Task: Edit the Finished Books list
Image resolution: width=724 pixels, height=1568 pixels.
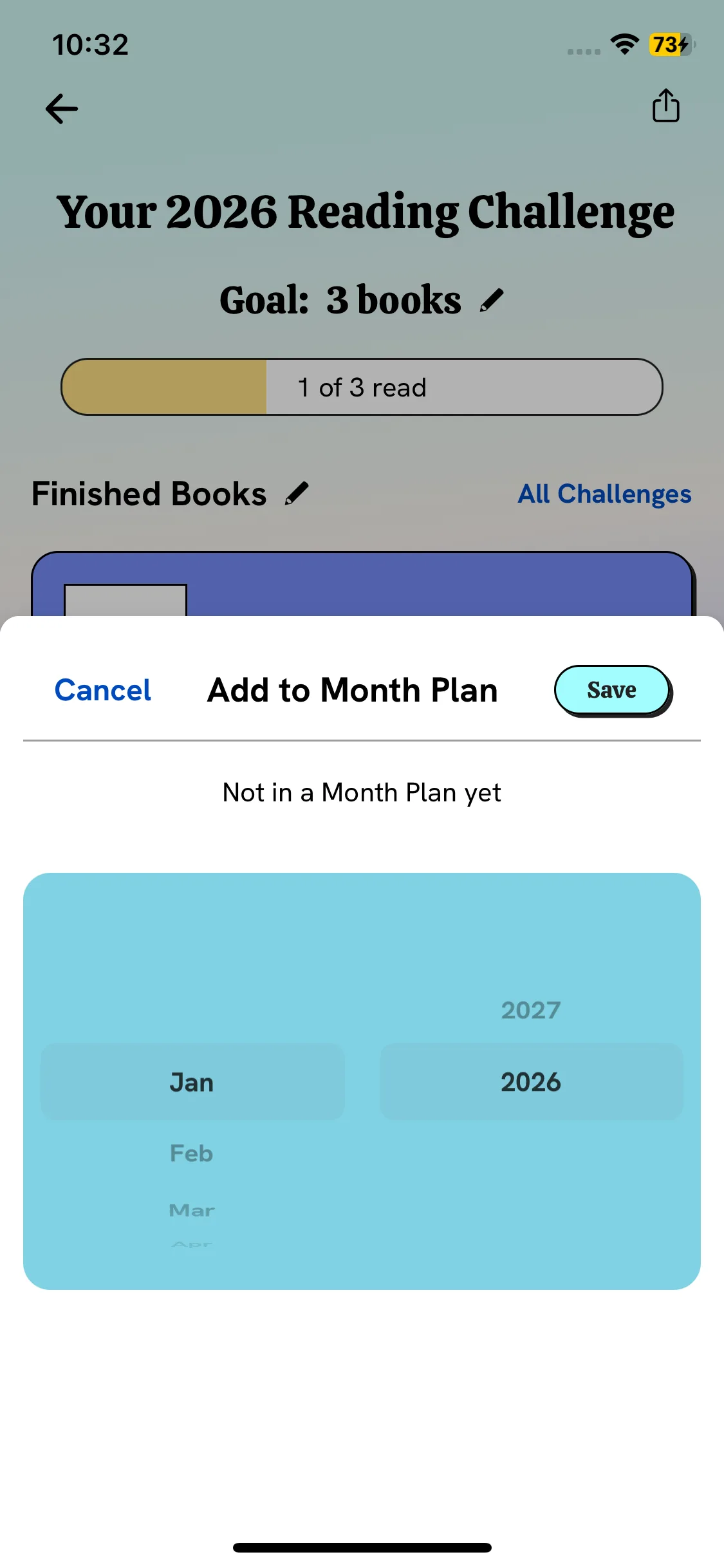Action: click(297, 494)
